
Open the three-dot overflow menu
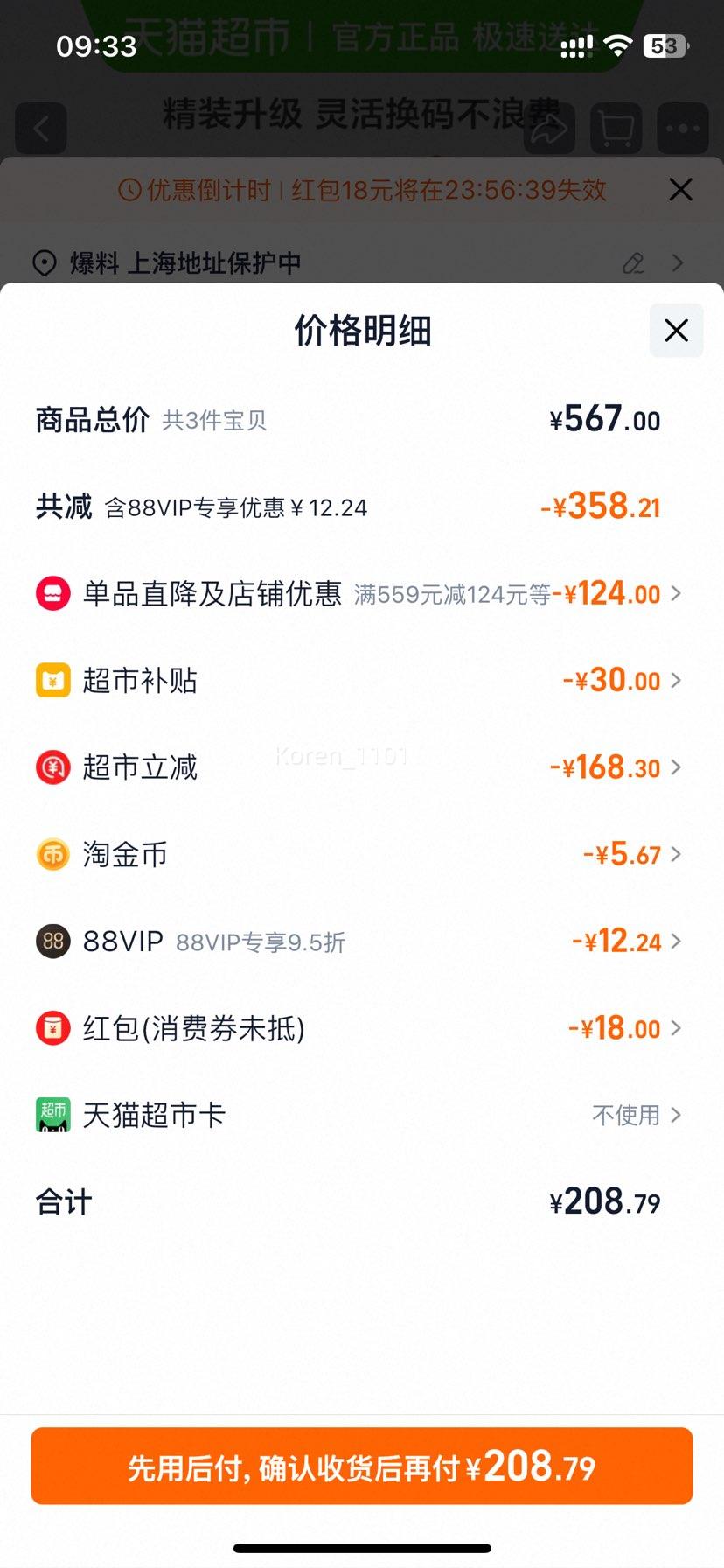tap(683, 129)
